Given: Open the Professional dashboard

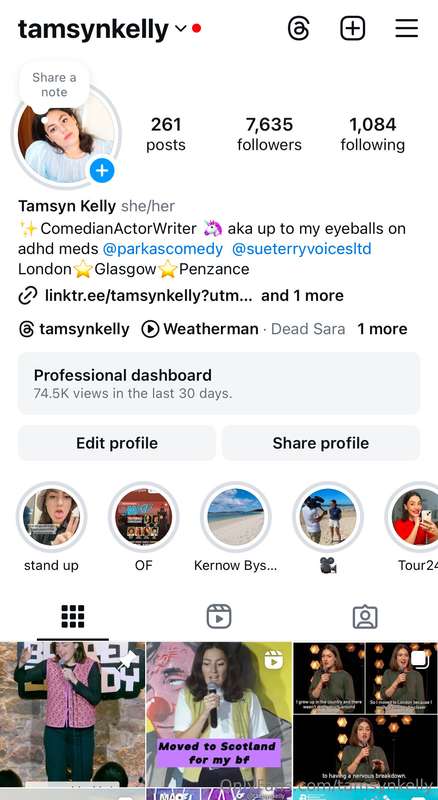Looking at the screenshot, I should [219, 383].
